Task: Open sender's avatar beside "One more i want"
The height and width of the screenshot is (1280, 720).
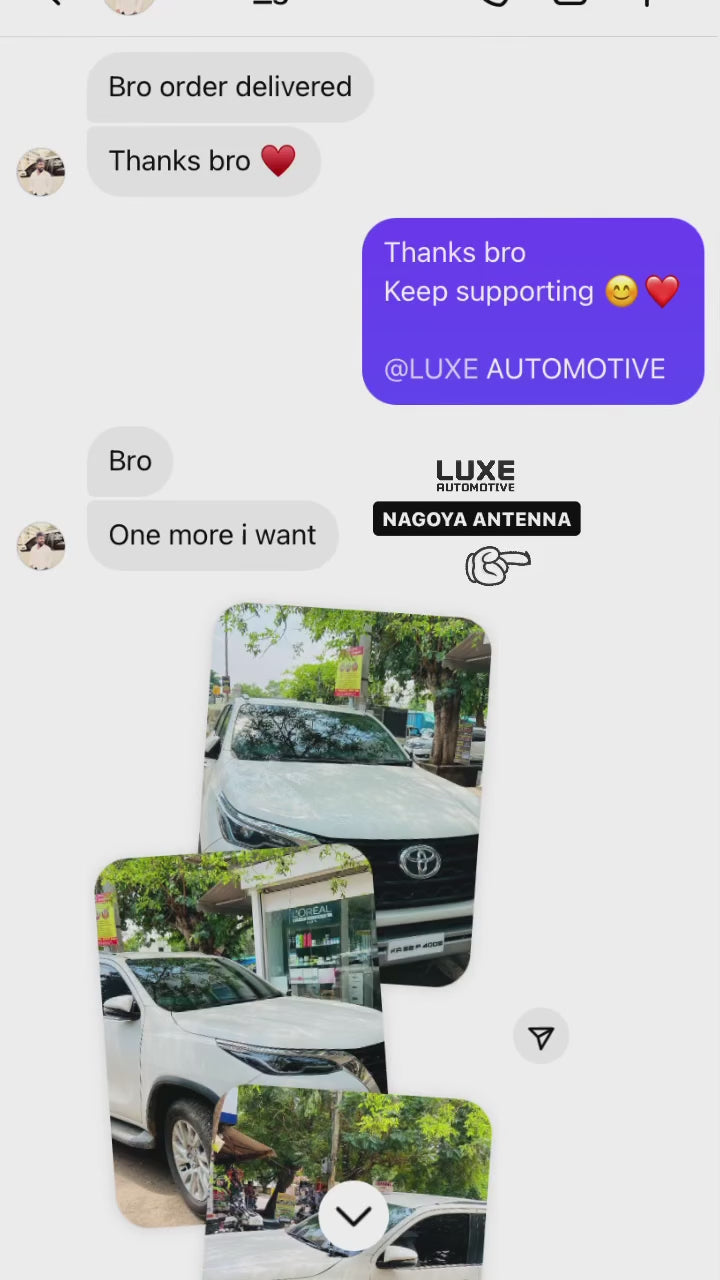Action: click(41, 546)
